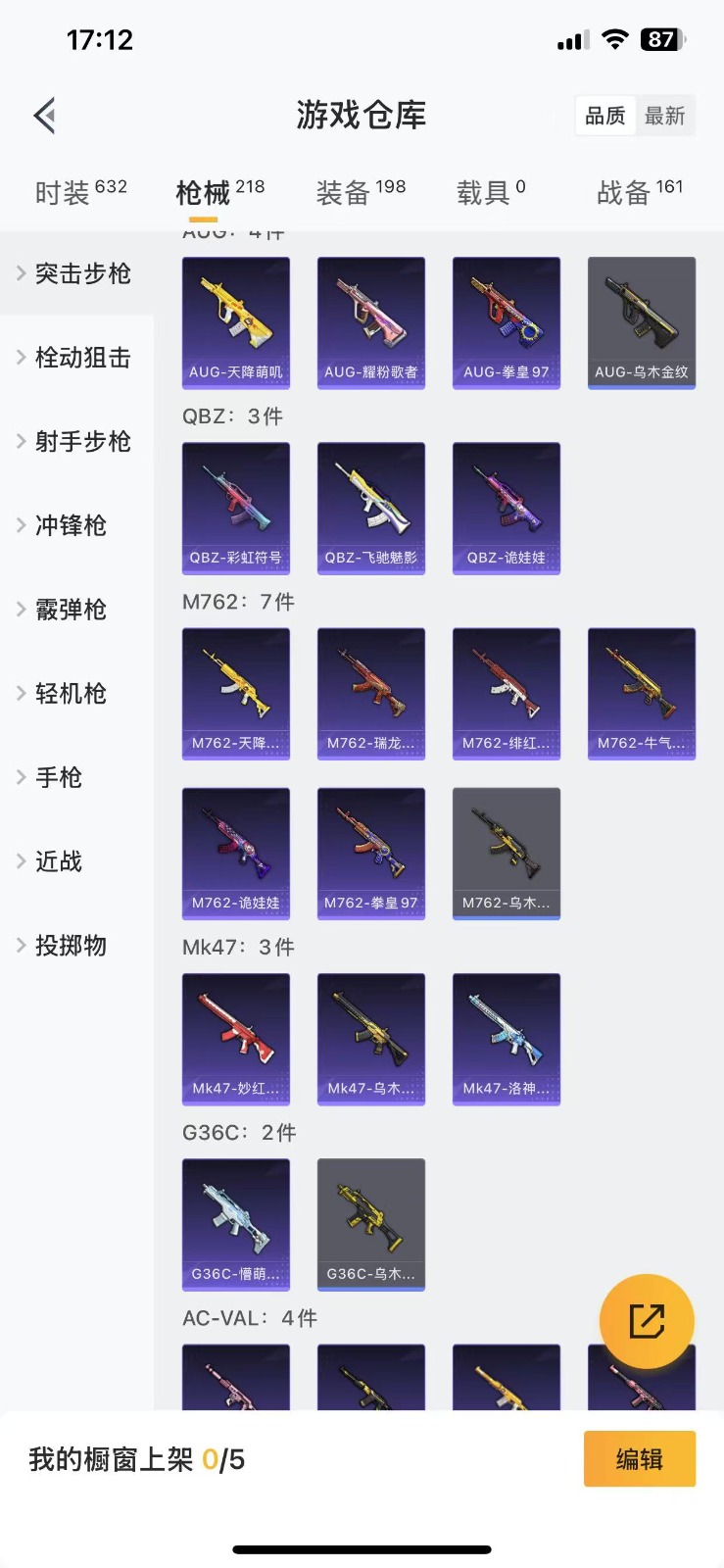Switch to the 时装 tab

[x=80, y=192]
